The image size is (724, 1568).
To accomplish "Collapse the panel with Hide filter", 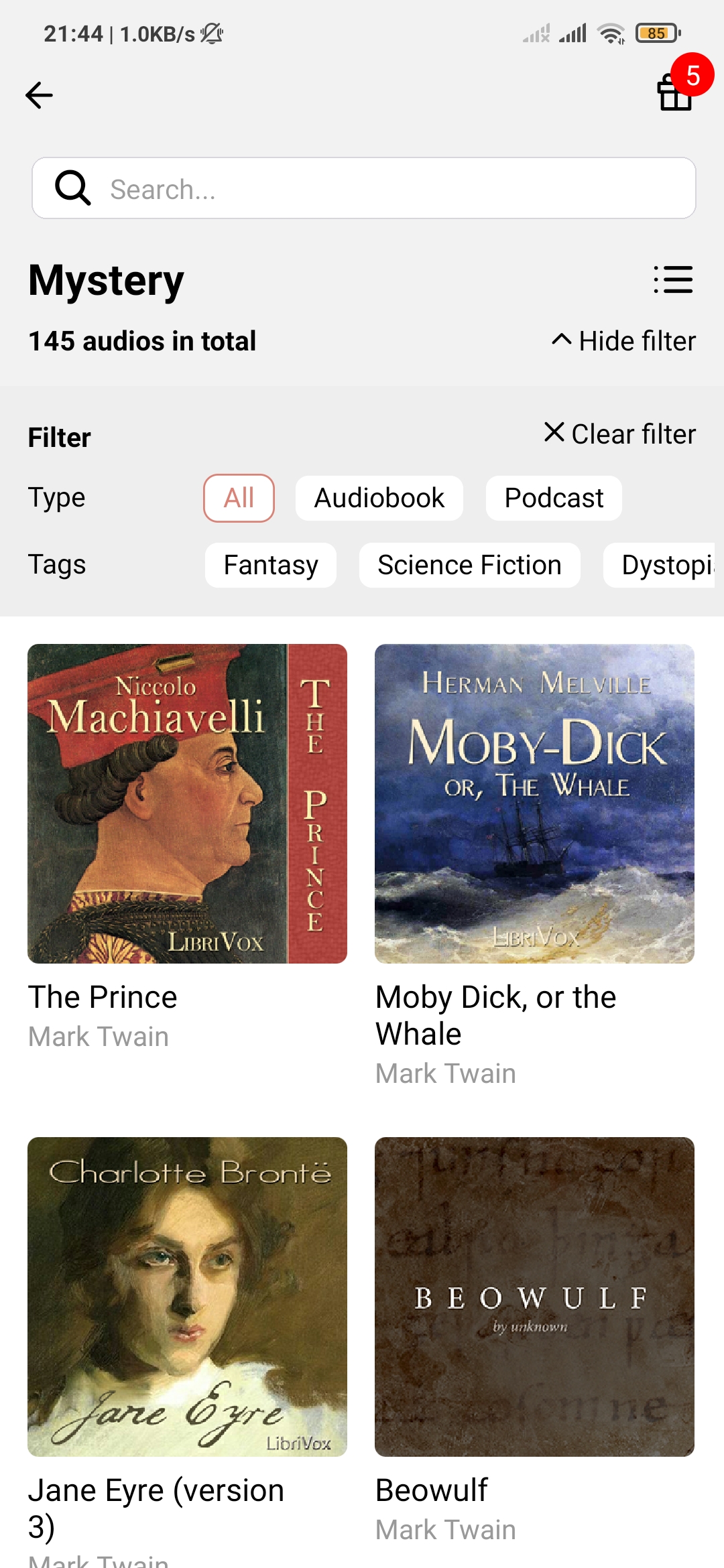I will pos(623,341).
